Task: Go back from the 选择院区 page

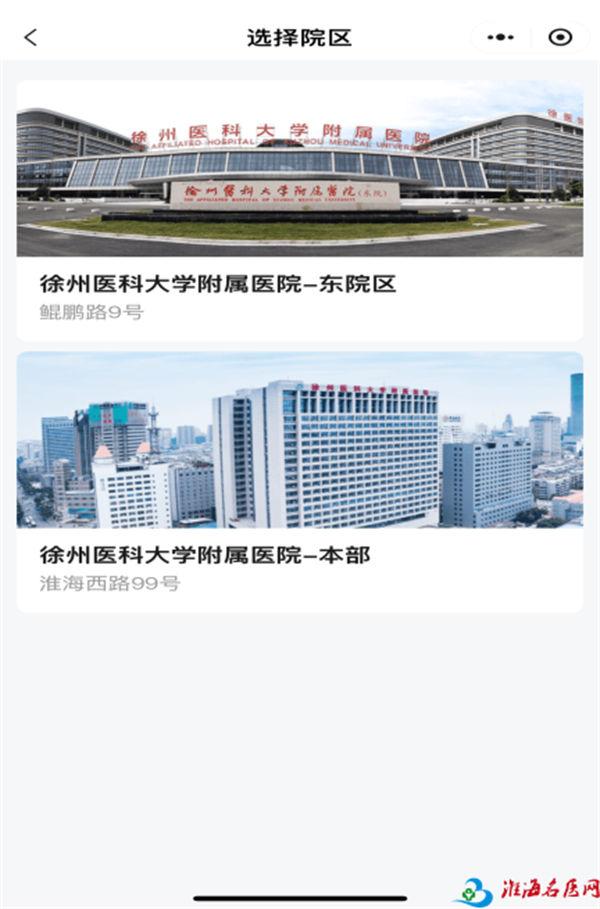Action: point(31,38)
